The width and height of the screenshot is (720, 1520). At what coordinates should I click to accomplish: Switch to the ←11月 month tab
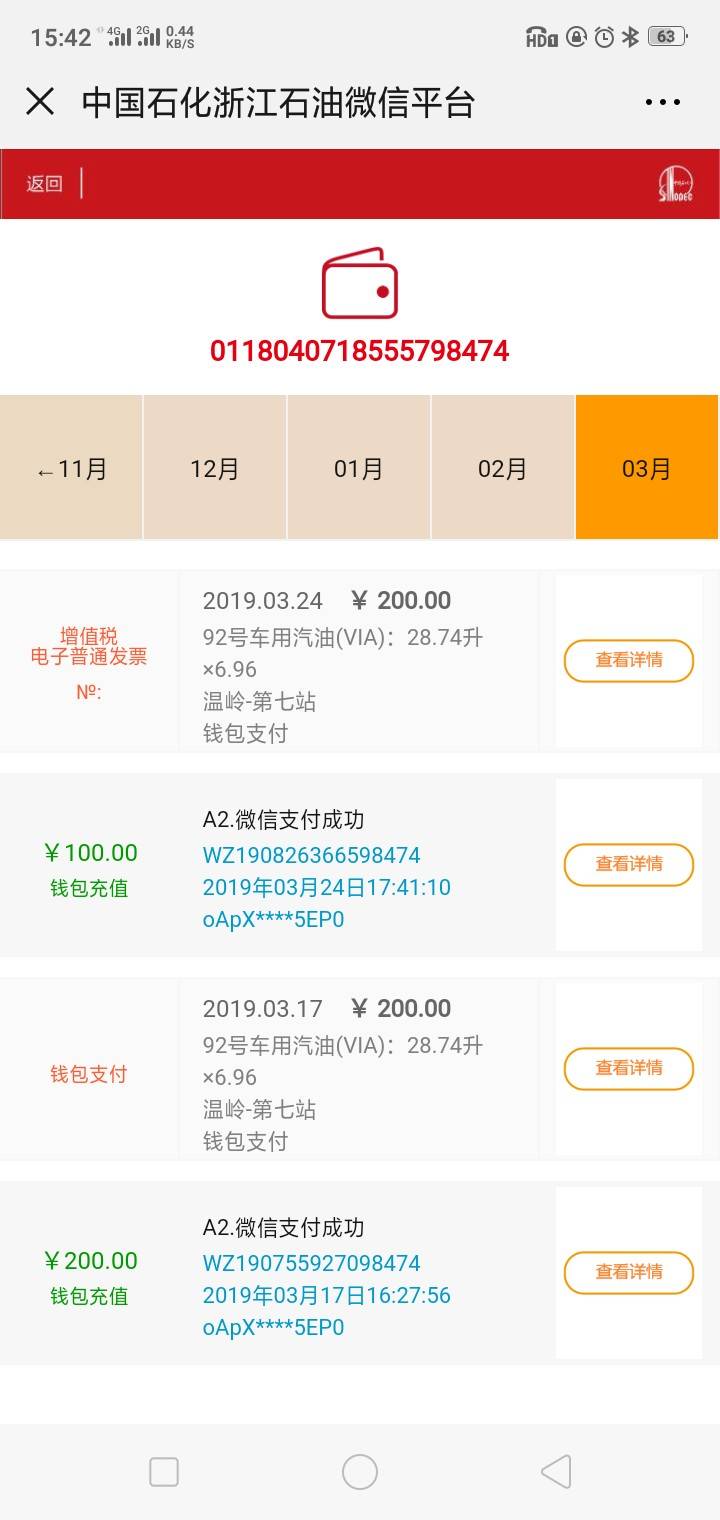[71, 468]
